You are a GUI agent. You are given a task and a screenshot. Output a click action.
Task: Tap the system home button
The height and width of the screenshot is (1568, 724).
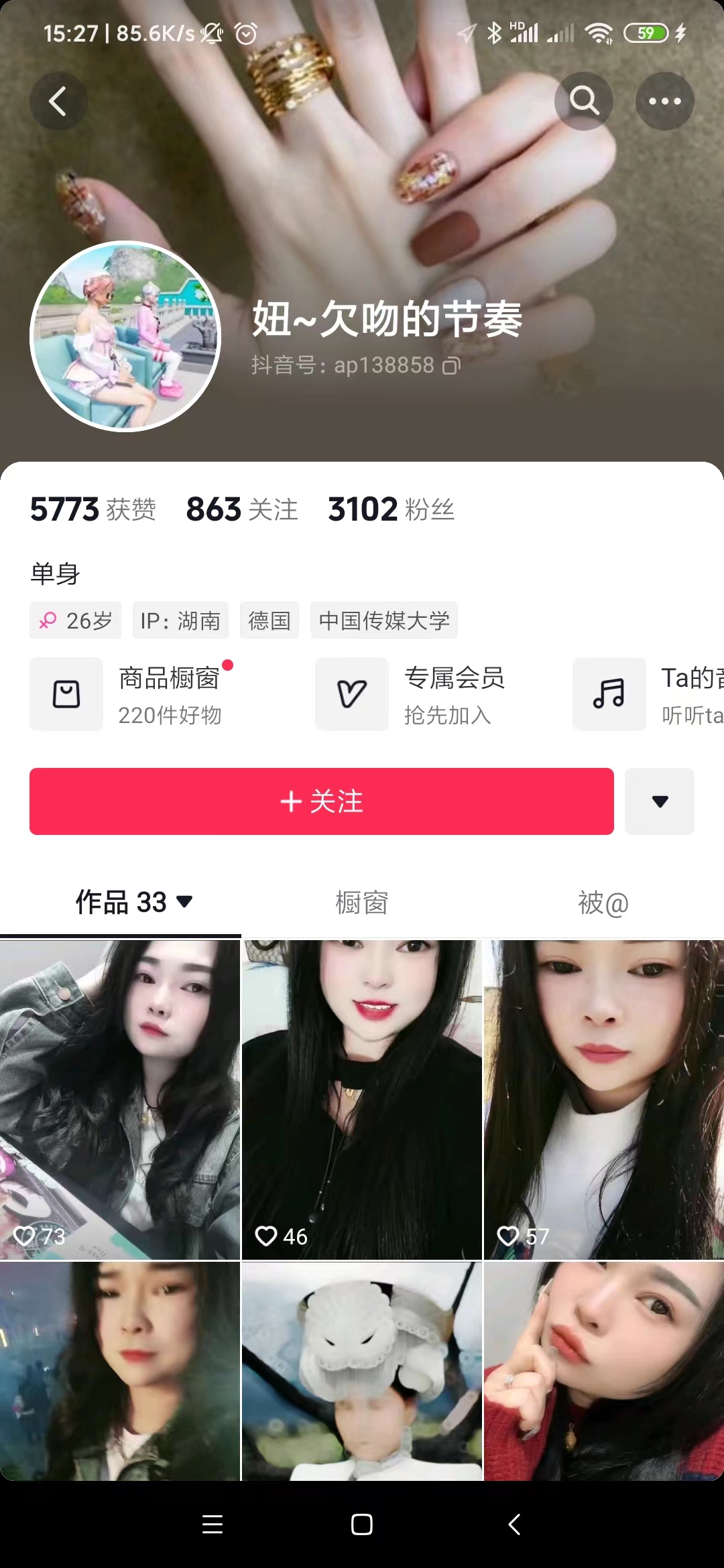(x=362, y=1524)
